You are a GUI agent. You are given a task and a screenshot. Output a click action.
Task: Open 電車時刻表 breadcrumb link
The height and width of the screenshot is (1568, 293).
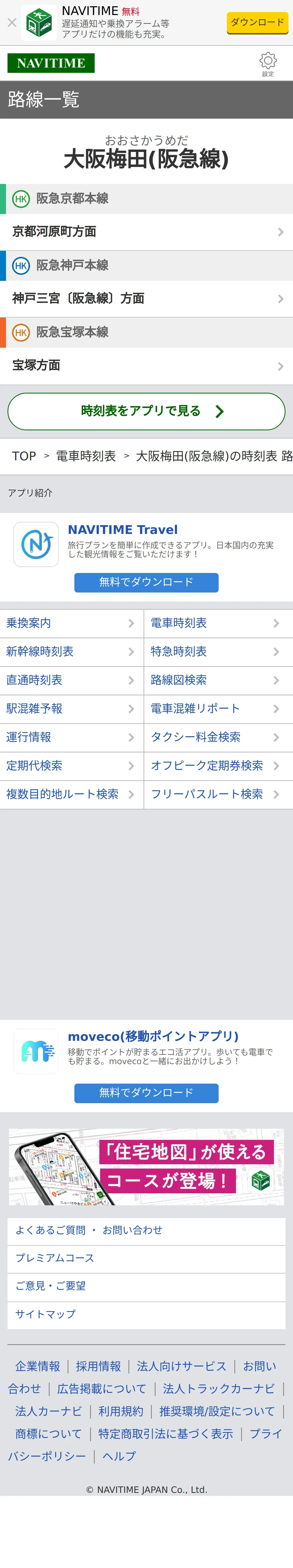tap(86, 456)
